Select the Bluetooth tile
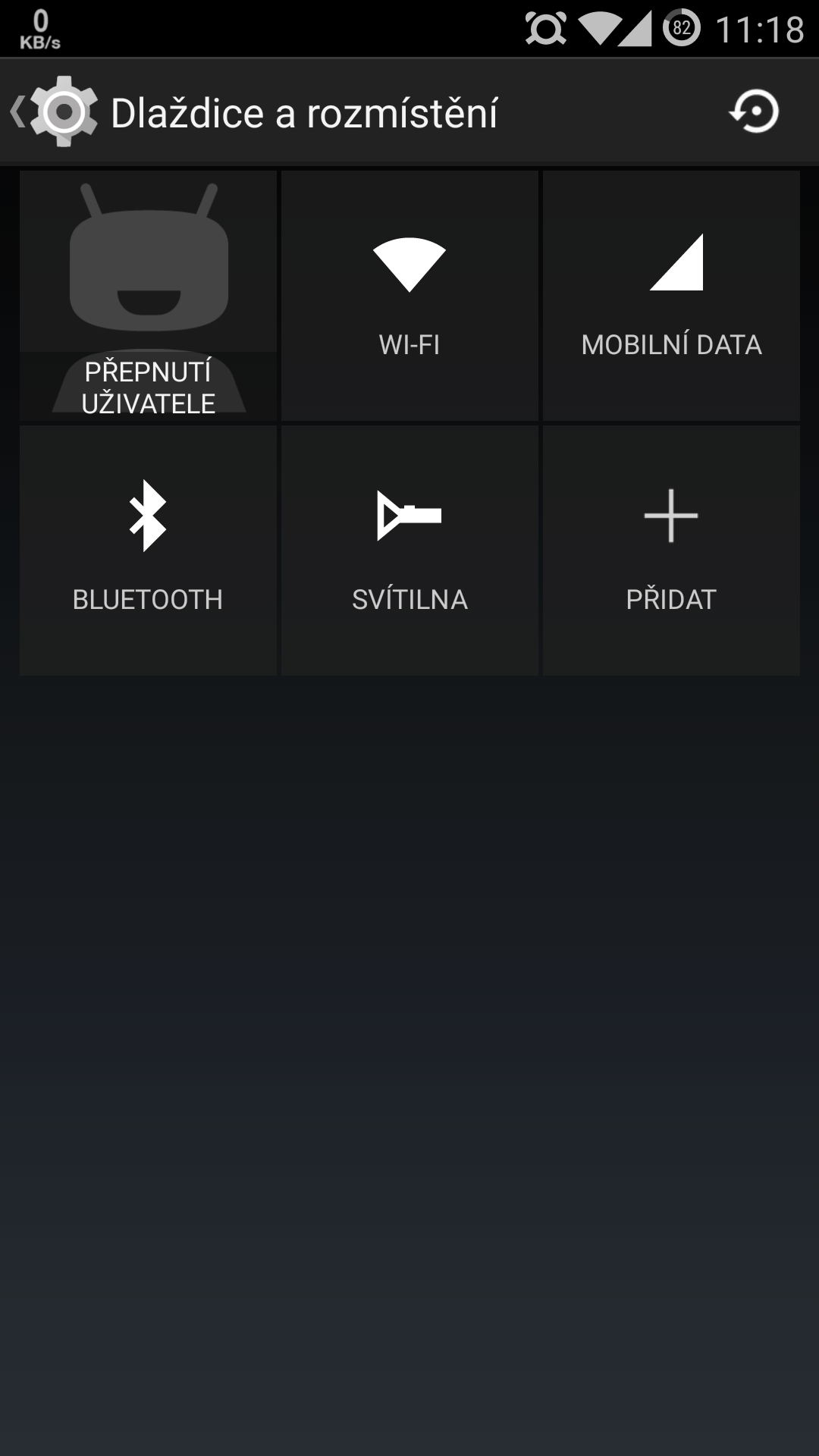819x1456 pixels. (148, 550)
